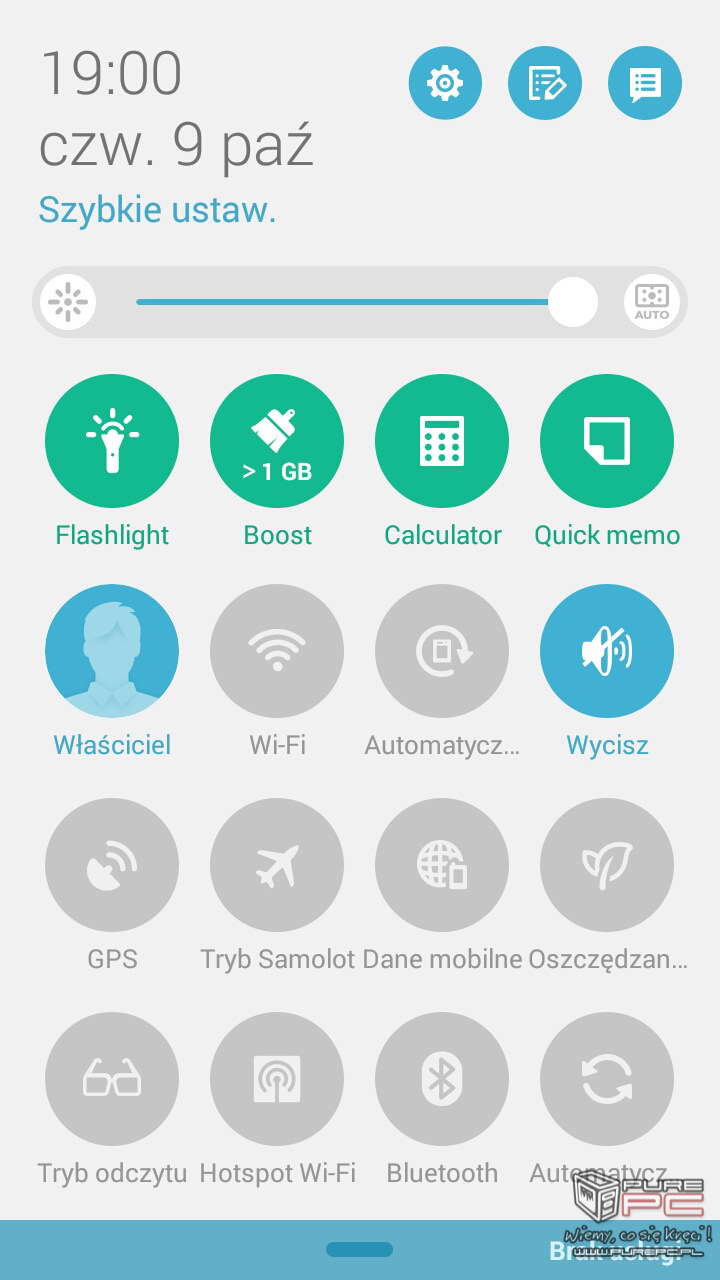Enable auto brightness

(652, 301)
